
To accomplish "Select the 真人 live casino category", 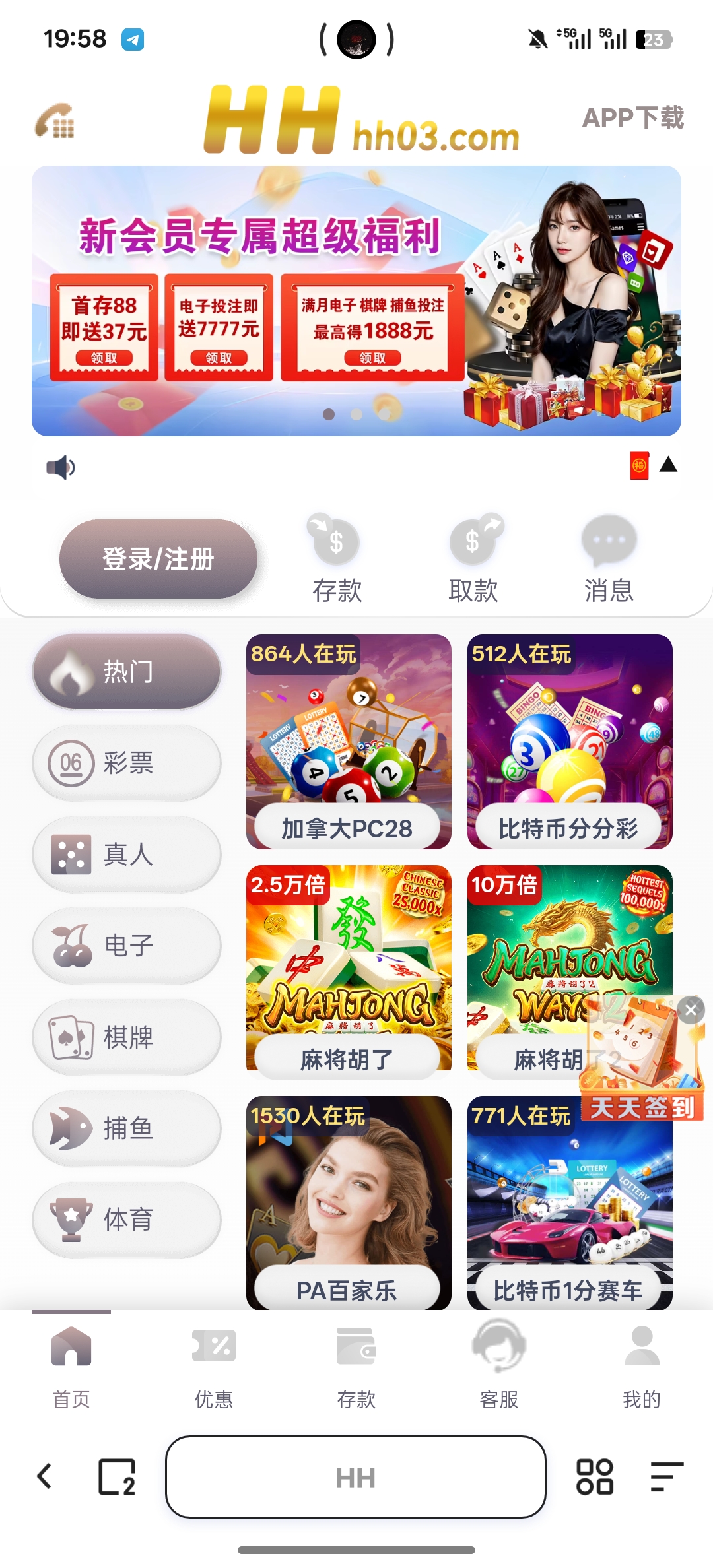I will click(125, 854).
